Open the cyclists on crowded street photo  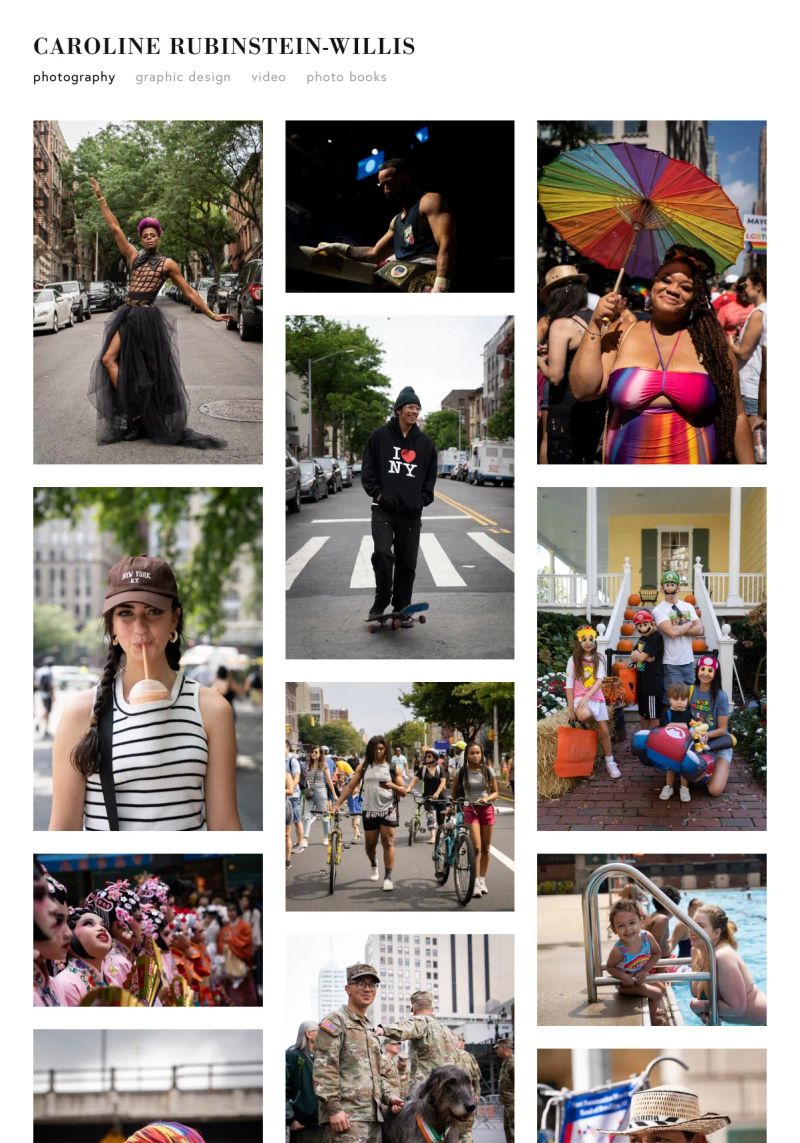(x=400, y=797)
